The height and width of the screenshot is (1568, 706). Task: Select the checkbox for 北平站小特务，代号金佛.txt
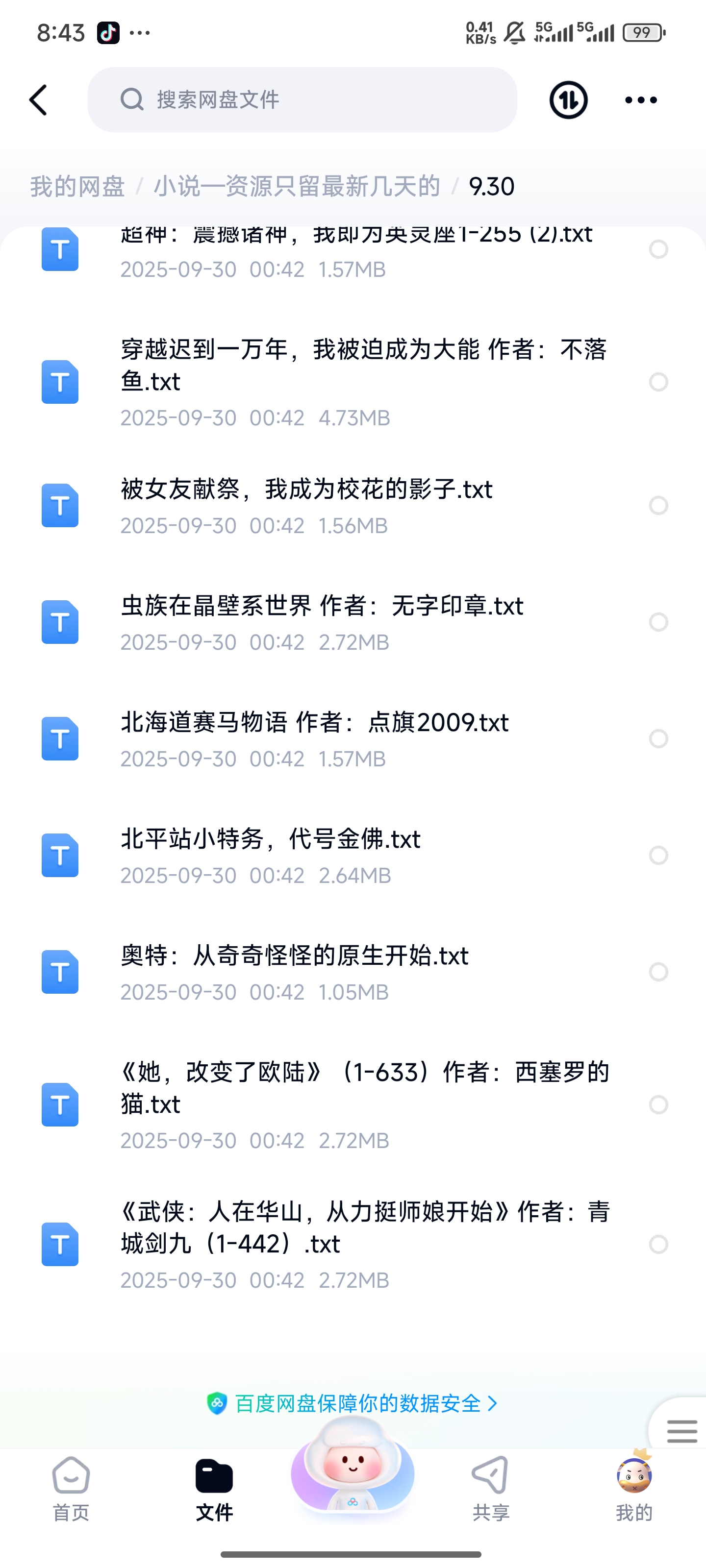[x=658, y=855]
